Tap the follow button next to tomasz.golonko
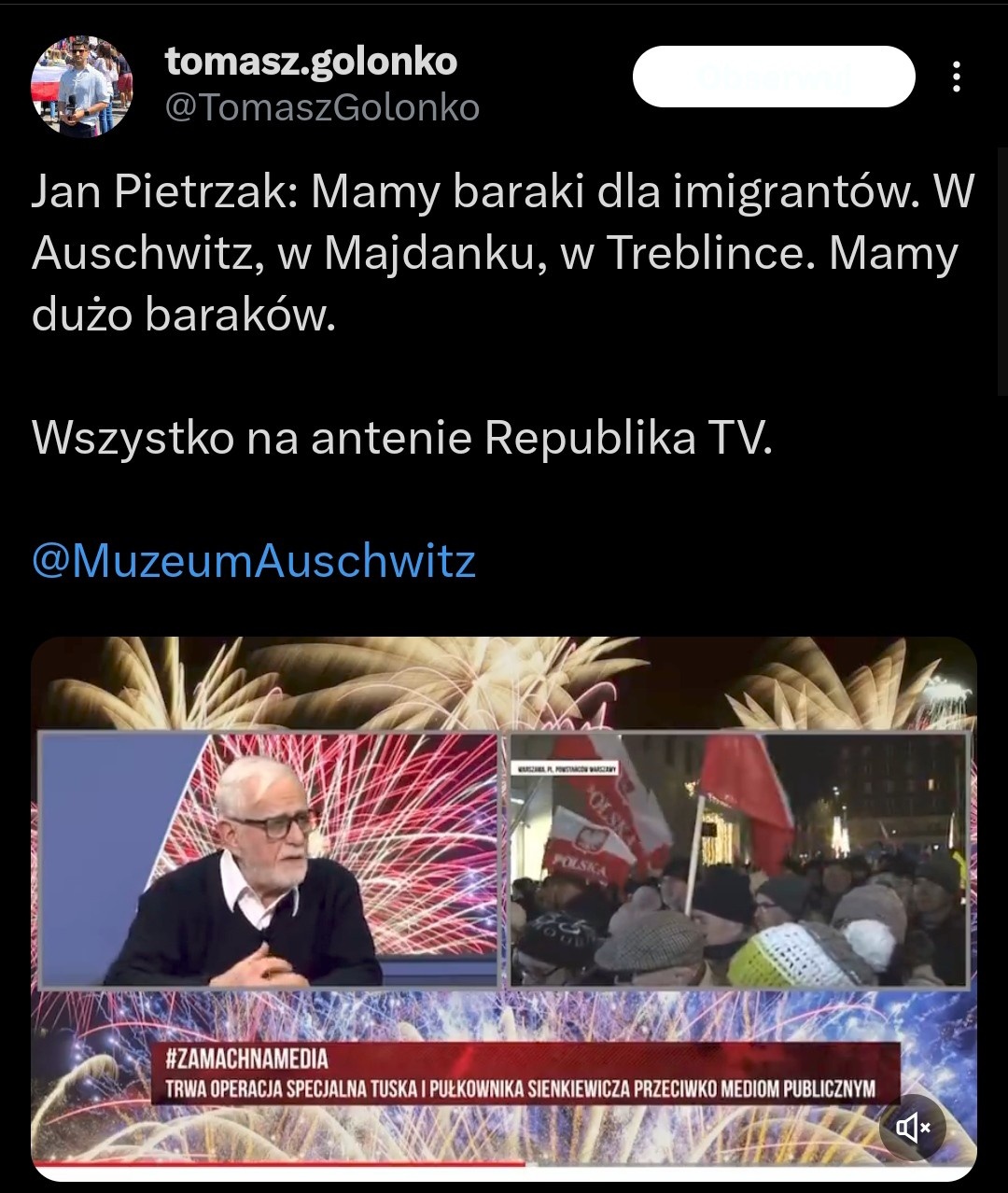This screenshot has width=1008, height=1193. click(x=774, y=77)
